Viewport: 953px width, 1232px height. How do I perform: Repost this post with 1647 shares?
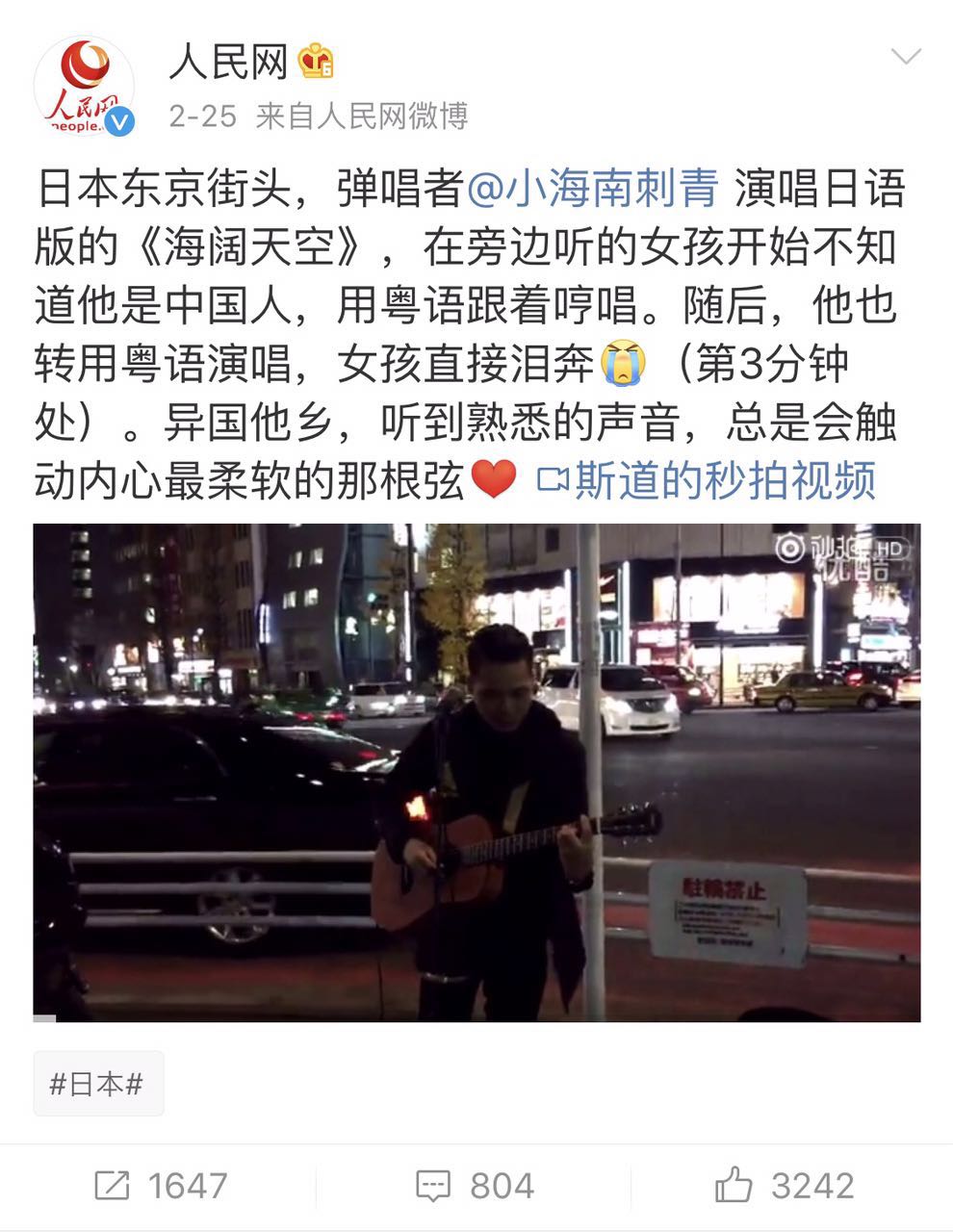click(x=161, y=1186)
